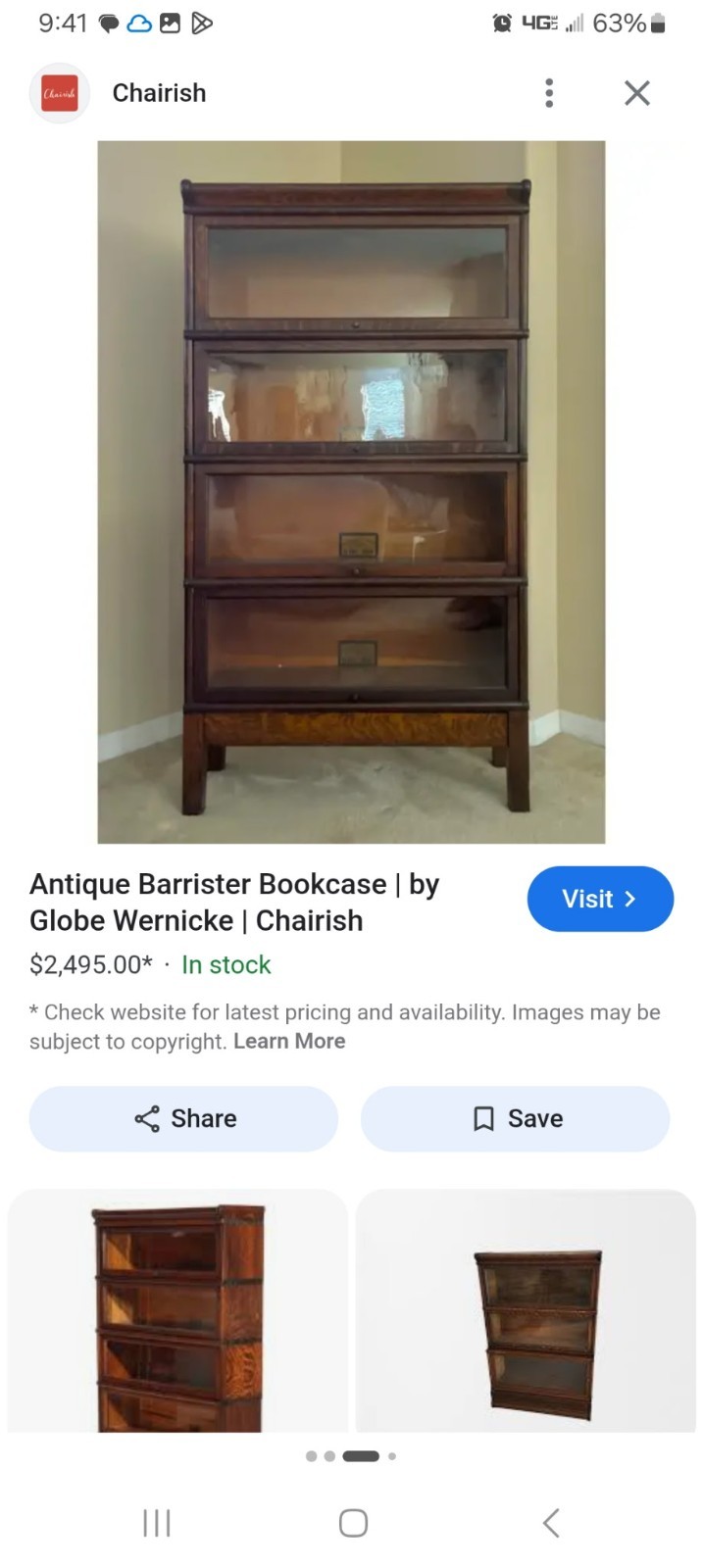Save this image to collections
The width and height of the screenshot is (703, 1568).
click(515, 1118)
